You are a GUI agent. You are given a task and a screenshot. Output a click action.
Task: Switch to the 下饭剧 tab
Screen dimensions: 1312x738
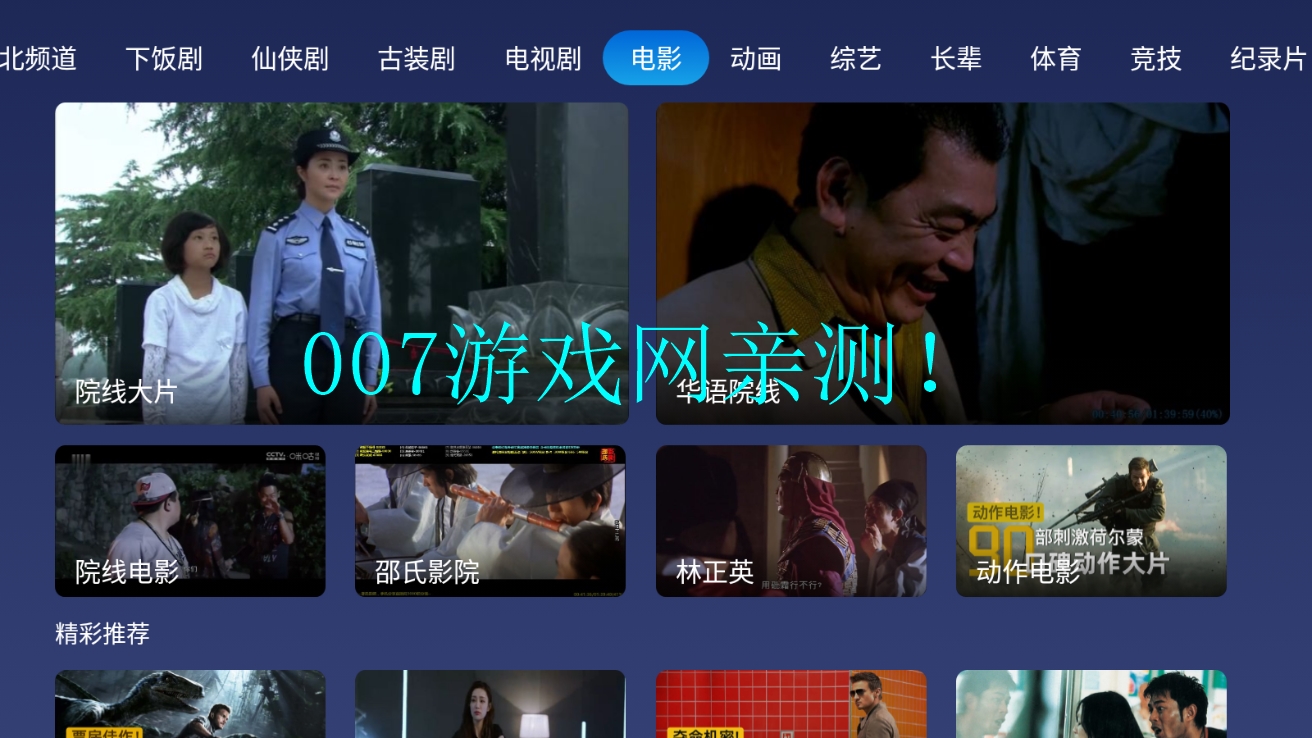(164, 59)
